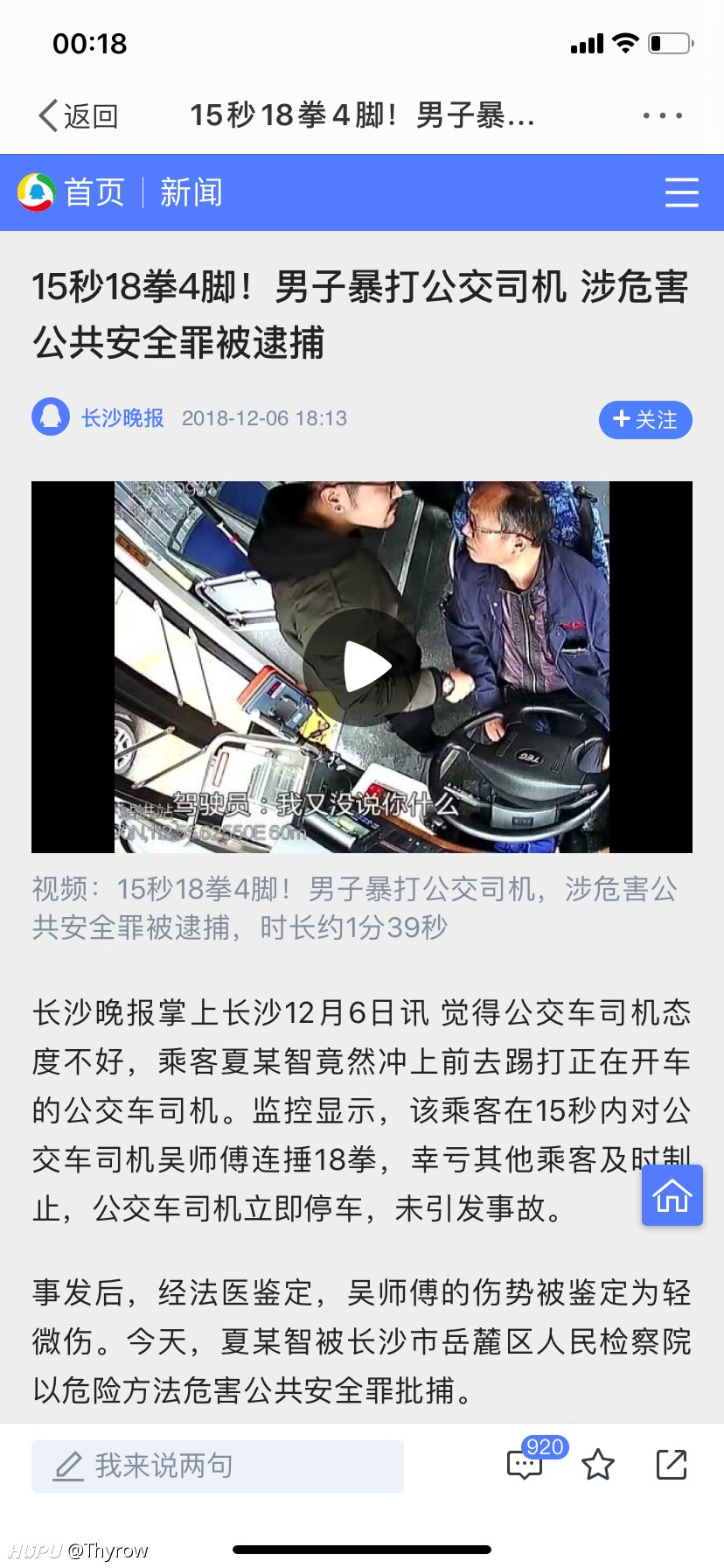Go back with the 返回 button
The image size is (724, 1568).
tap(78, 115)
